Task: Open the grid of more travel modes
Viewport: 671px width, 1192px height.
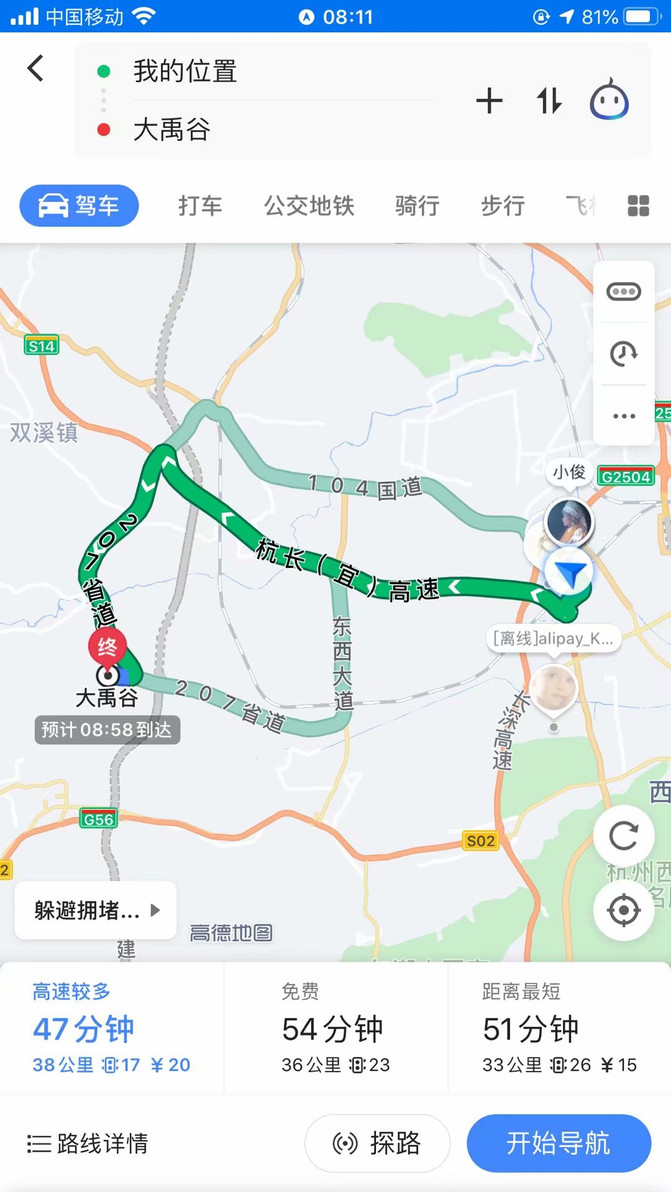Action: coord(638,206)
